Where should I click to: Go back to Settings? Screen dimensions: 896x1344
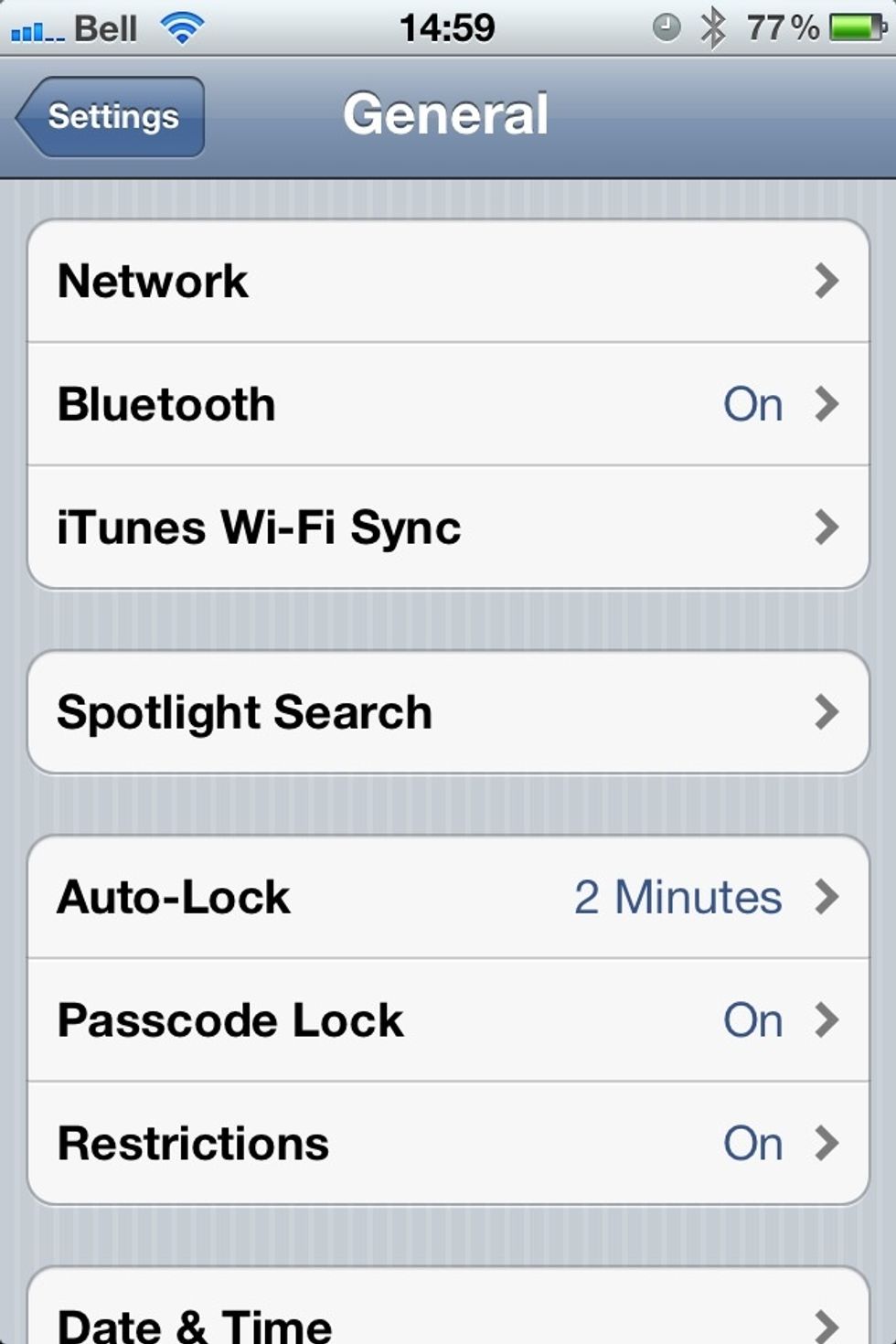112,117
